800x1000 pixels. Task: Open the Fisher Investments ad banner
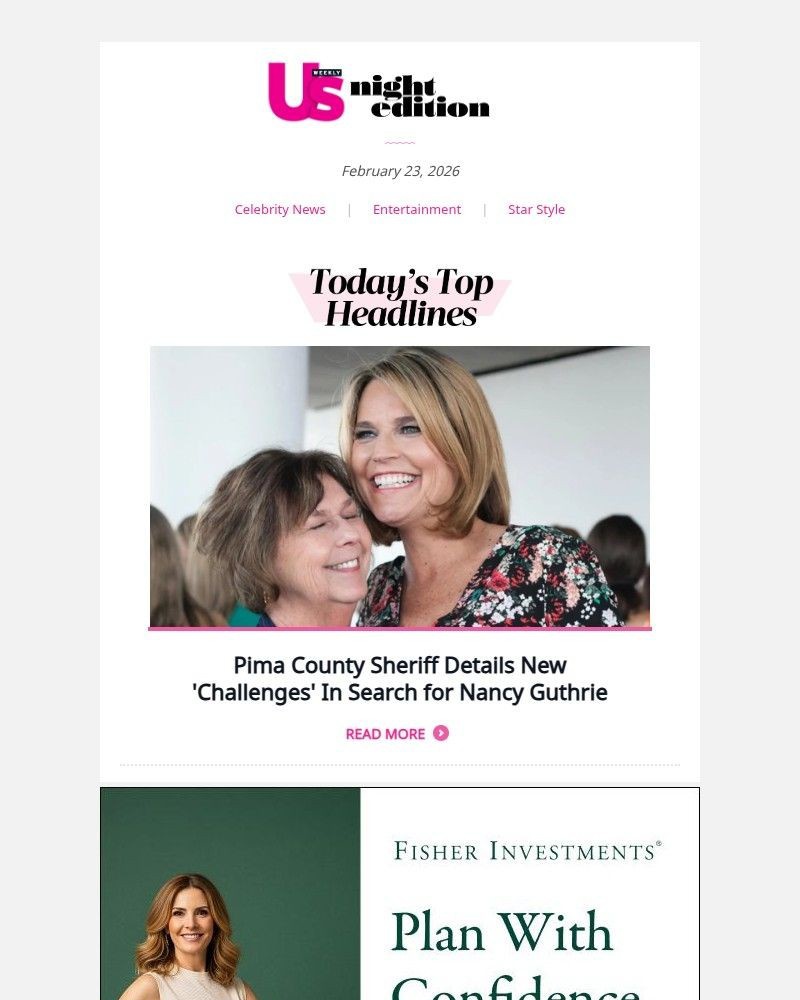coord(400,893)
